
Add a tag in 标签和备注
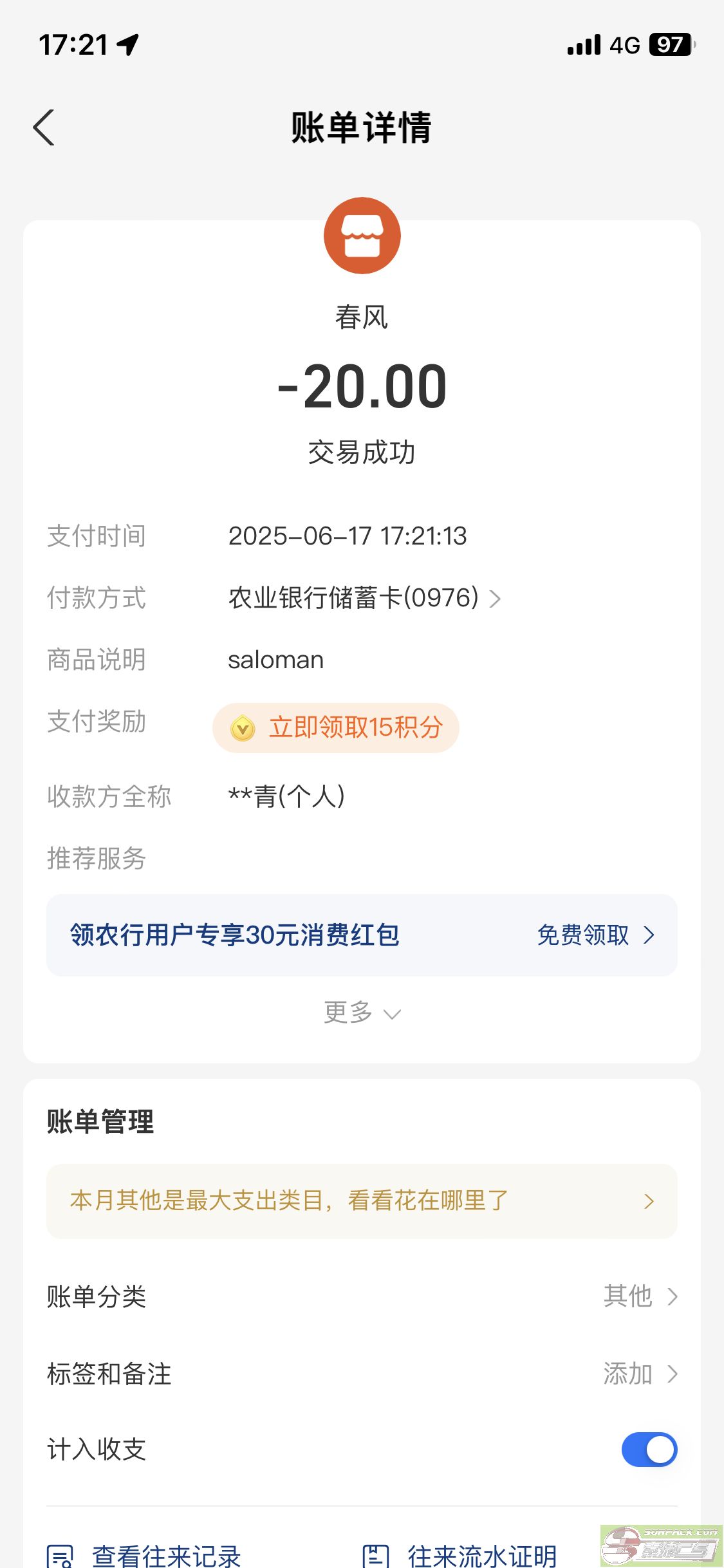click(362, 1374)
